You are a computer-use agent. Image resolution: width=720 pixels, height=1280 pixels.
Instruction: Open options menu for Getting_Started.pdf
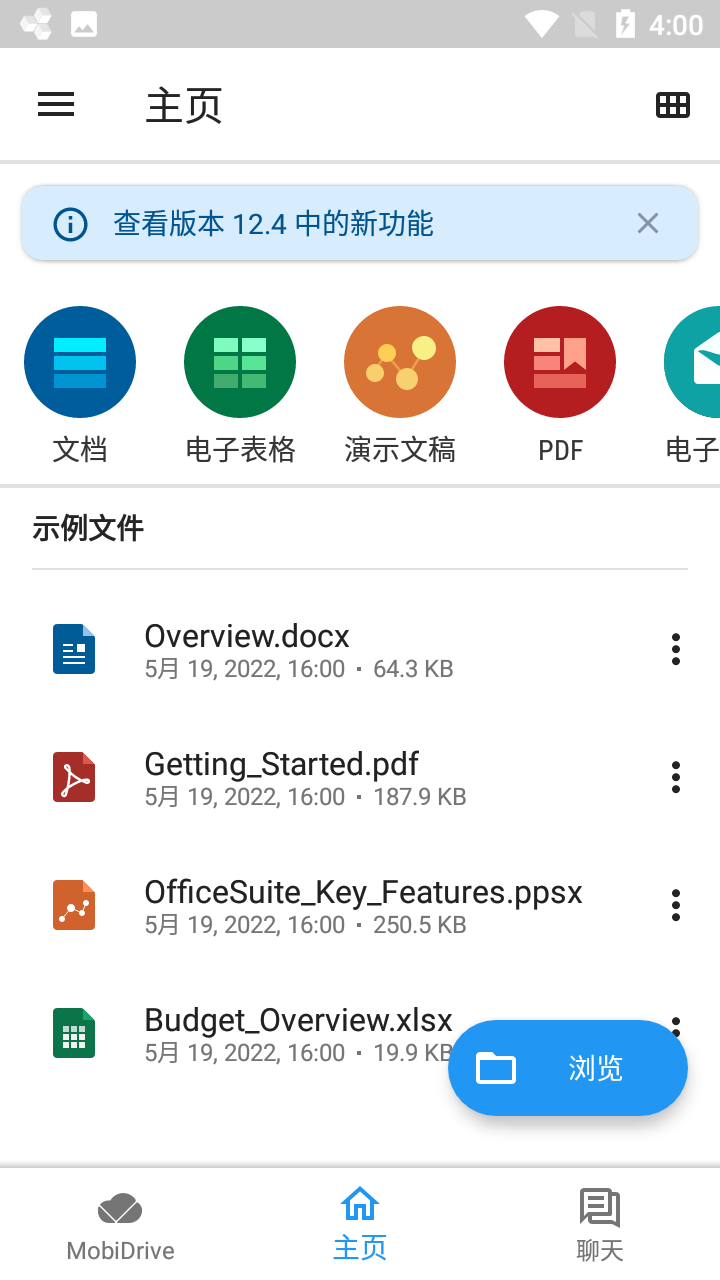(x=675, y=776)
